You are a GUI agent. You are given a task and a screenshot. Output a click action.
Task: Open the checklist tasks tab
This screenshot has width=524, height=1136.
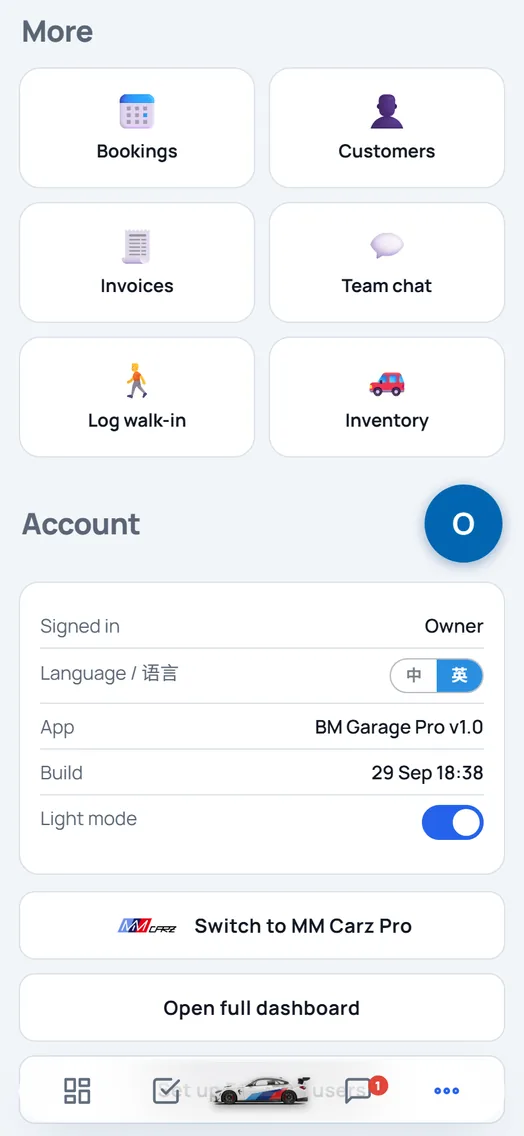(166, 1090)
